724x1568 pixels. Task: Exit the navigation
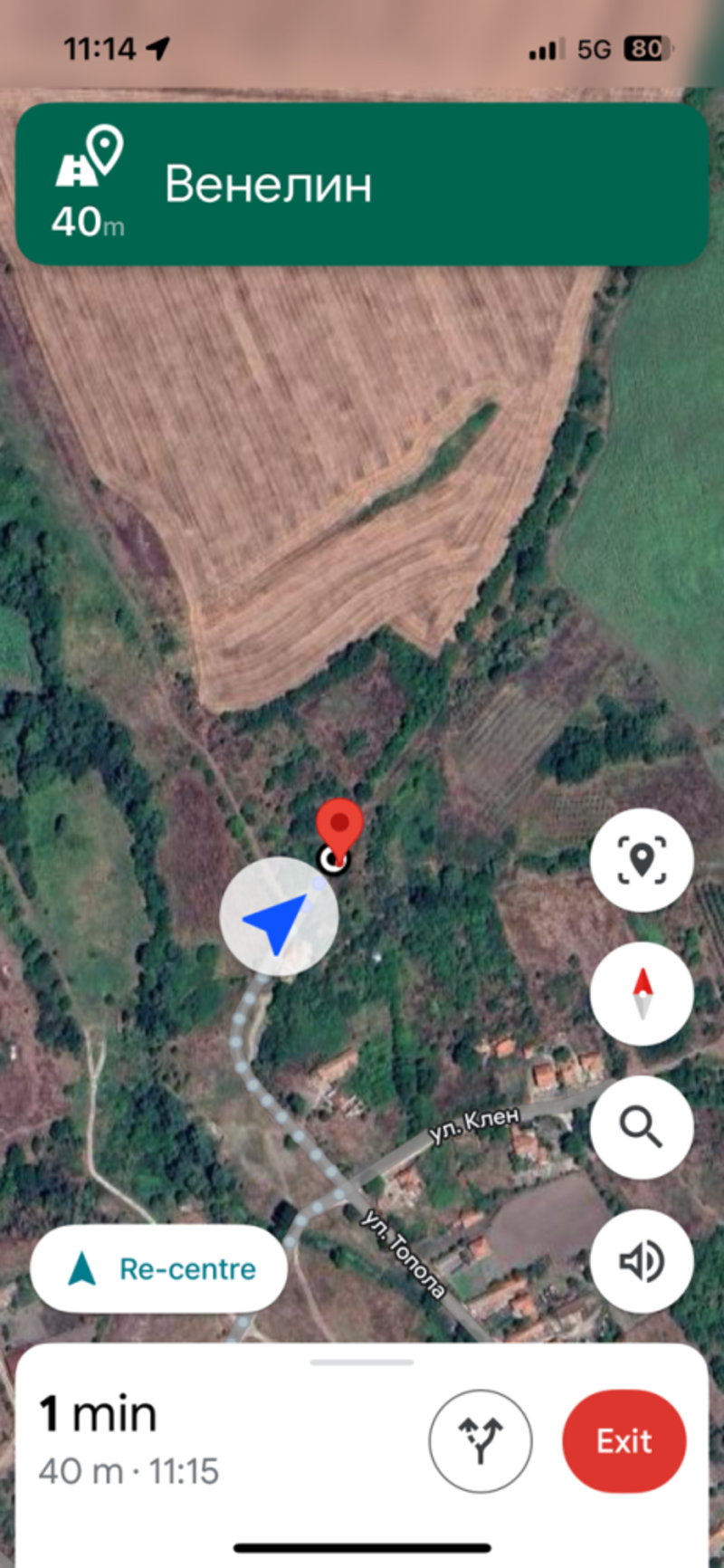click(x=624, y=1440)
